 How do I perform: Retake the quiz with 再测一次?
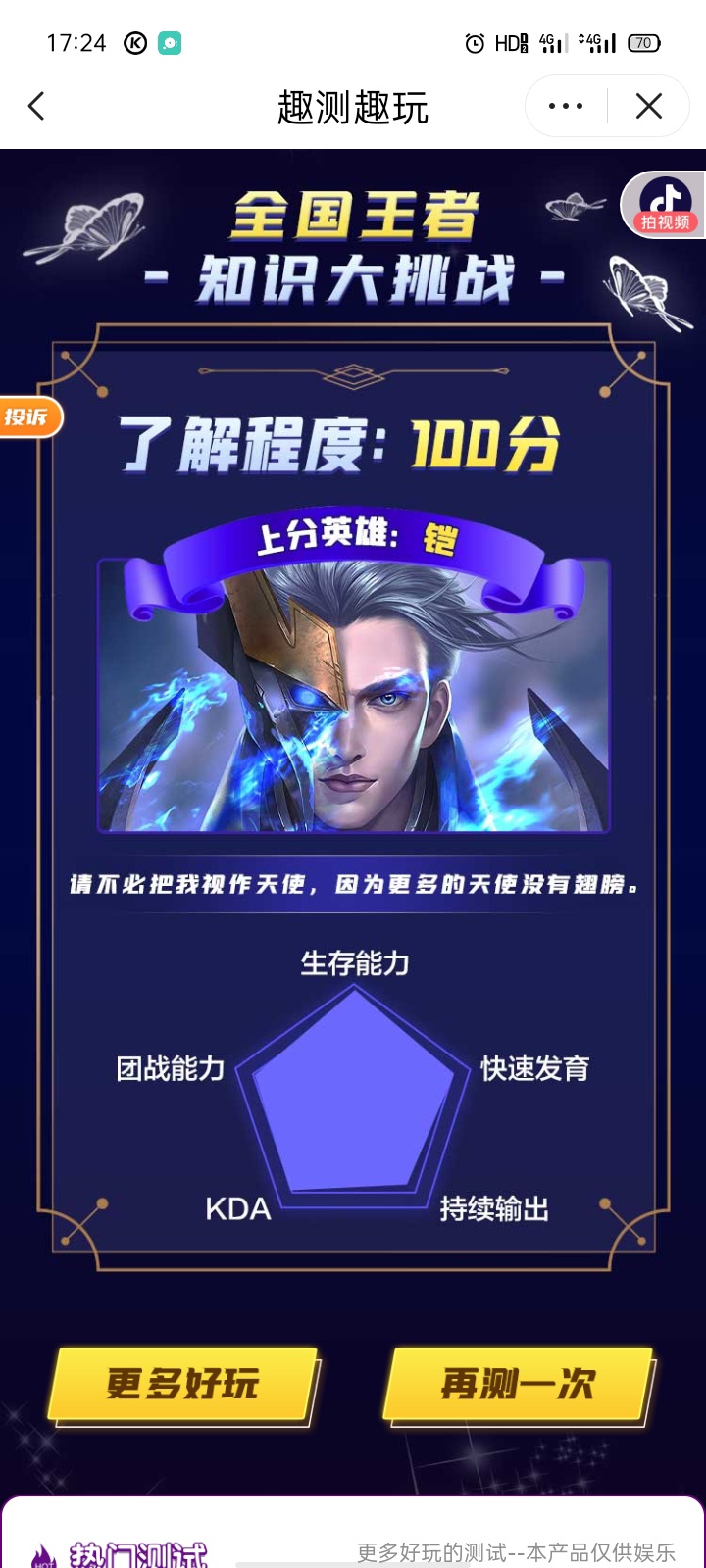(518, 1385)
